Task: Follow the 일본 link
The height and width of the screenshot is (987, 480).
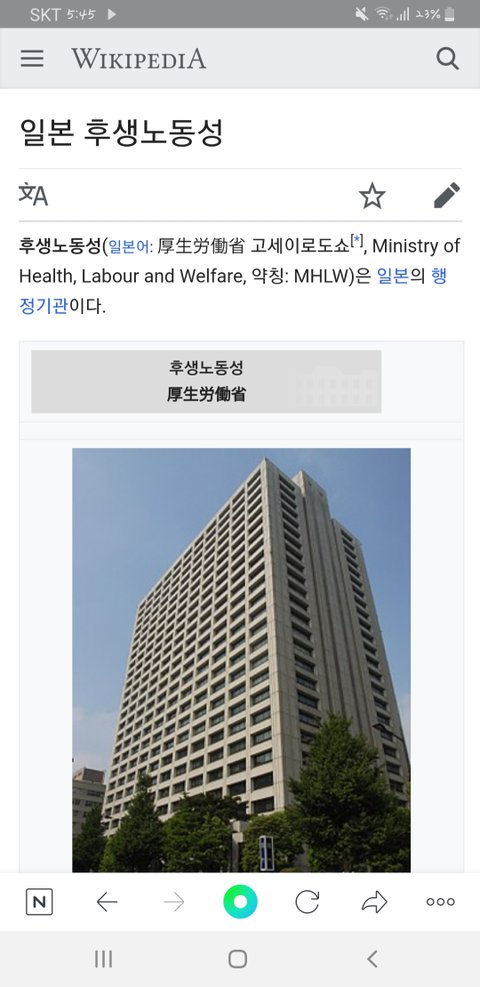Action: click(393, 276)
